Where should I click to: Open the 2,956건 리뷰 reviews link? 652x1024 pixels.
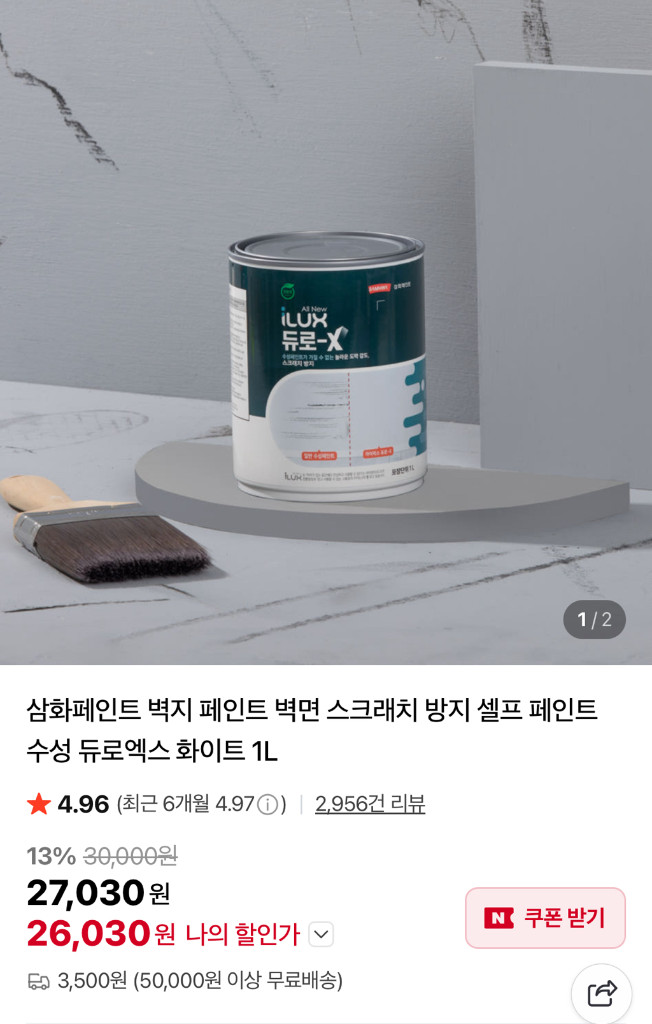pyautogui.click(x=370, y=804)
